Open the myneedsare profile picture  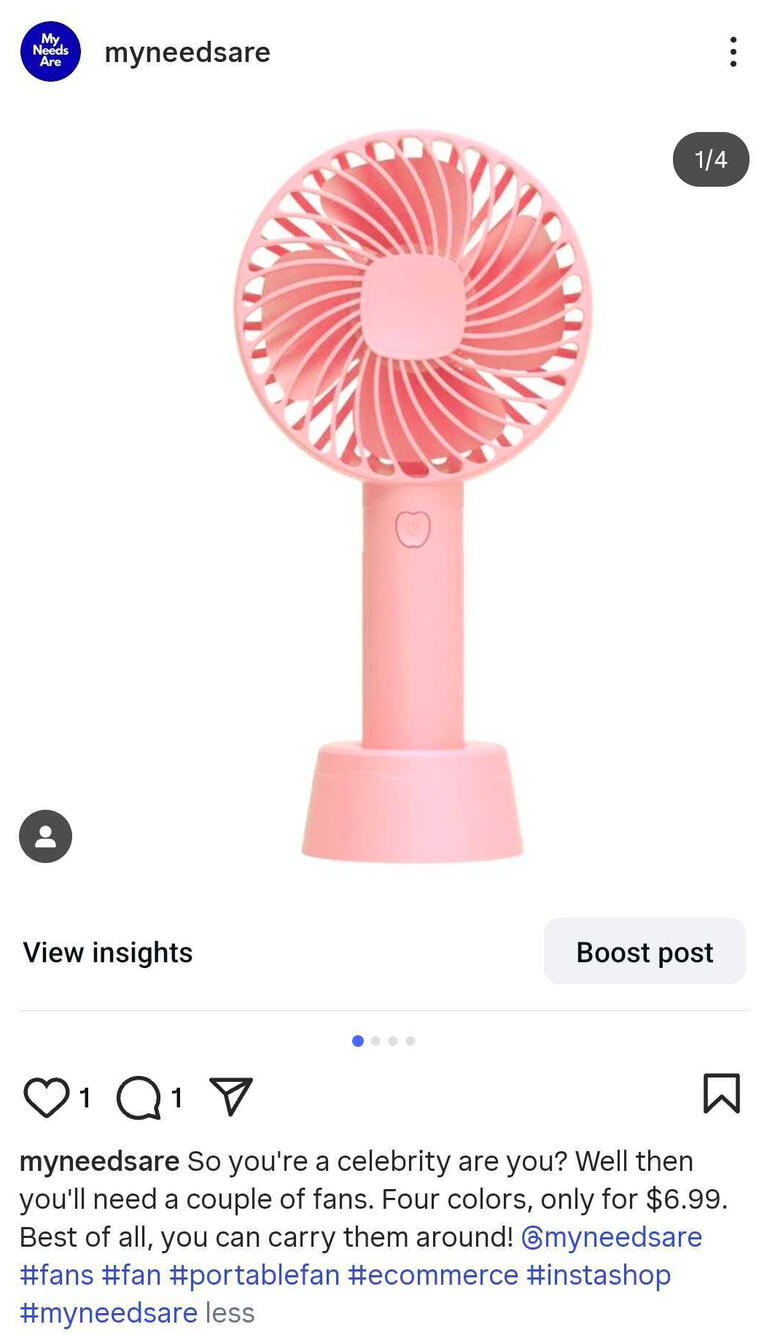[x=49, y=52]
